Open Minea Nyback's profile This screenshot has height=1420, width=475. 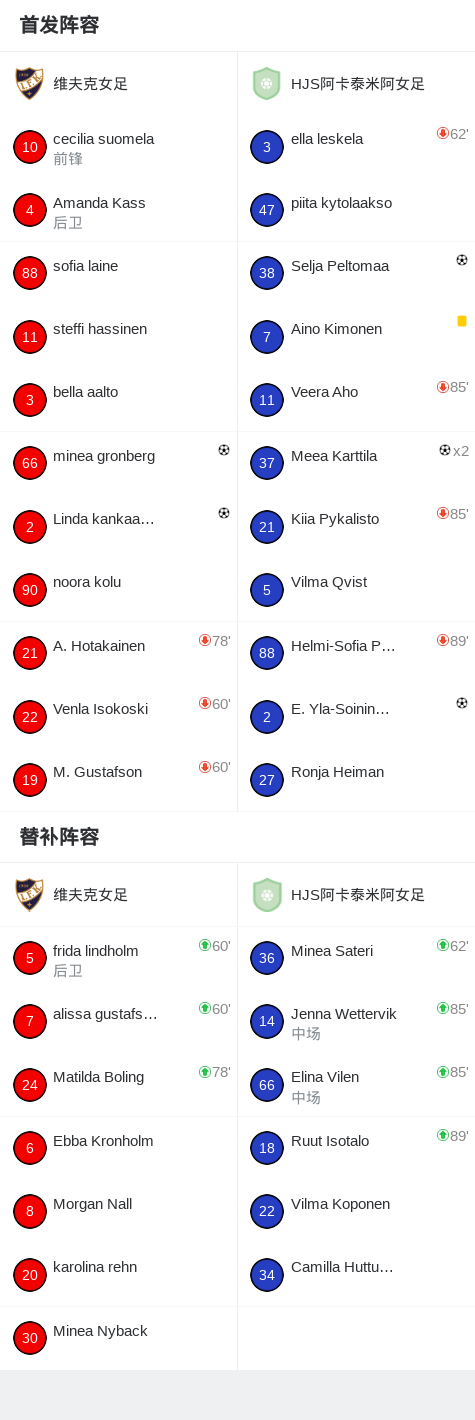(x=118, y=1339)
